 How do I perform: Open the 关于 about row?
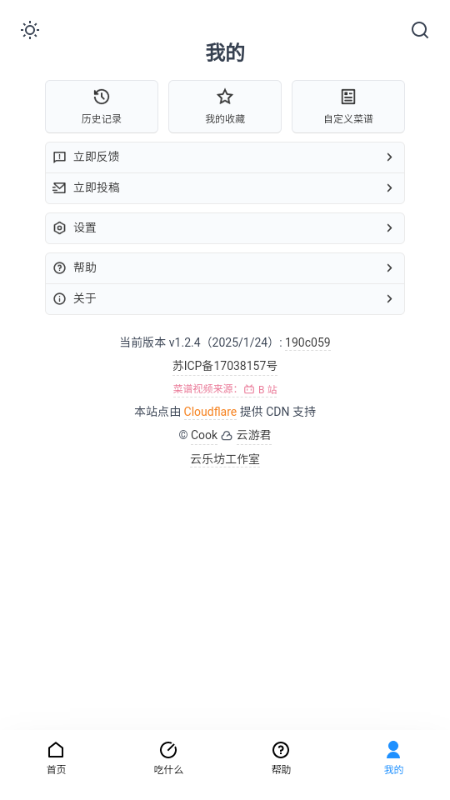(x=225, y=298)
